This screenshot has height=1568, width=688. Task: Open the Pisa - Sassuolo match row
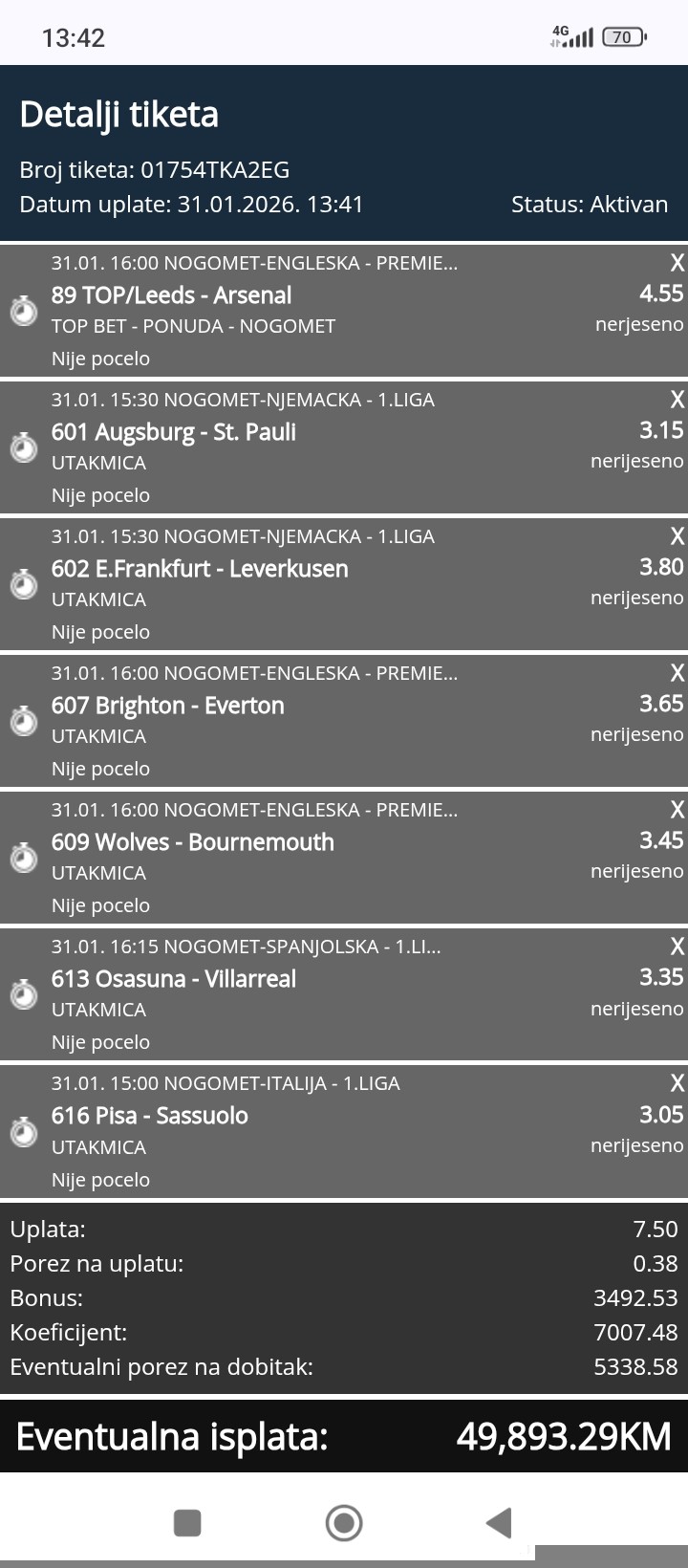(x=344, y=1130)
